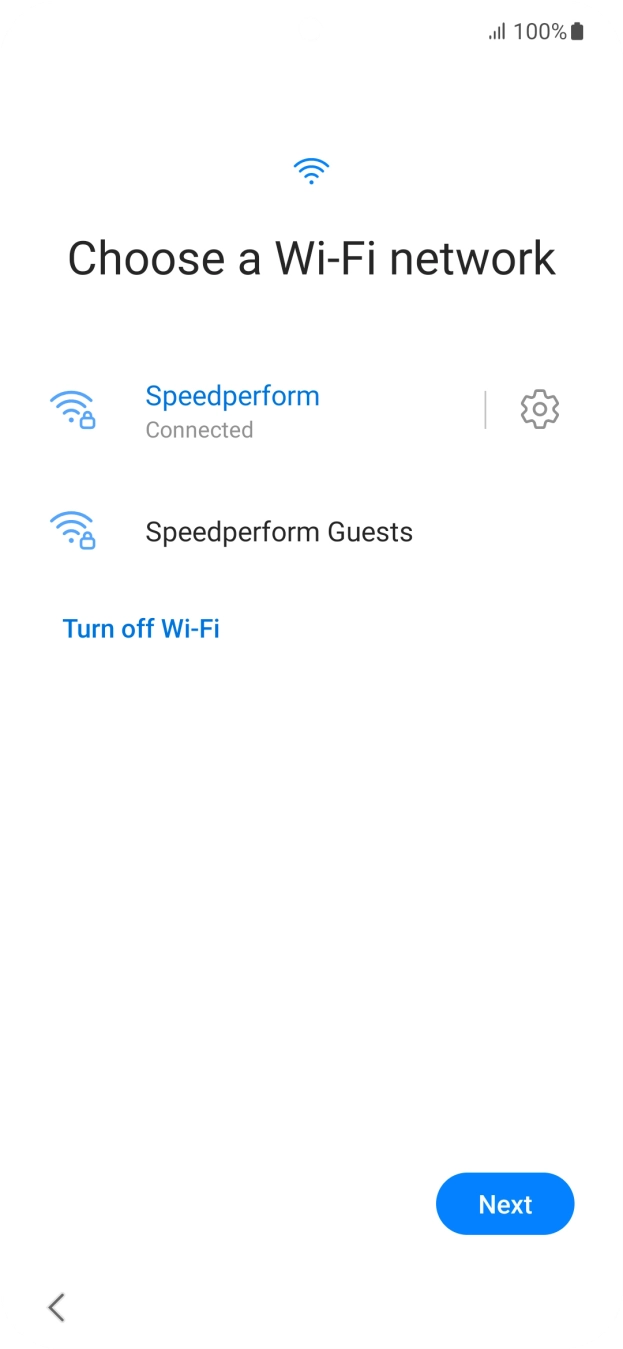Open settings gear for Speedperform network
The height and width of the screenshot is (1349, 623).
click(539, 410)
